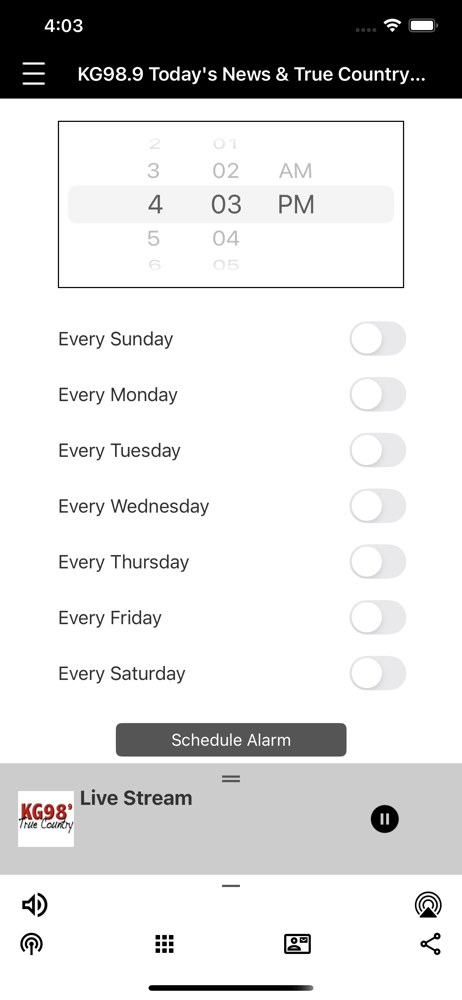This screenshot has height=1000, width=462.
Task: Select hour 5 in the picker
Action: click(154, 239)
